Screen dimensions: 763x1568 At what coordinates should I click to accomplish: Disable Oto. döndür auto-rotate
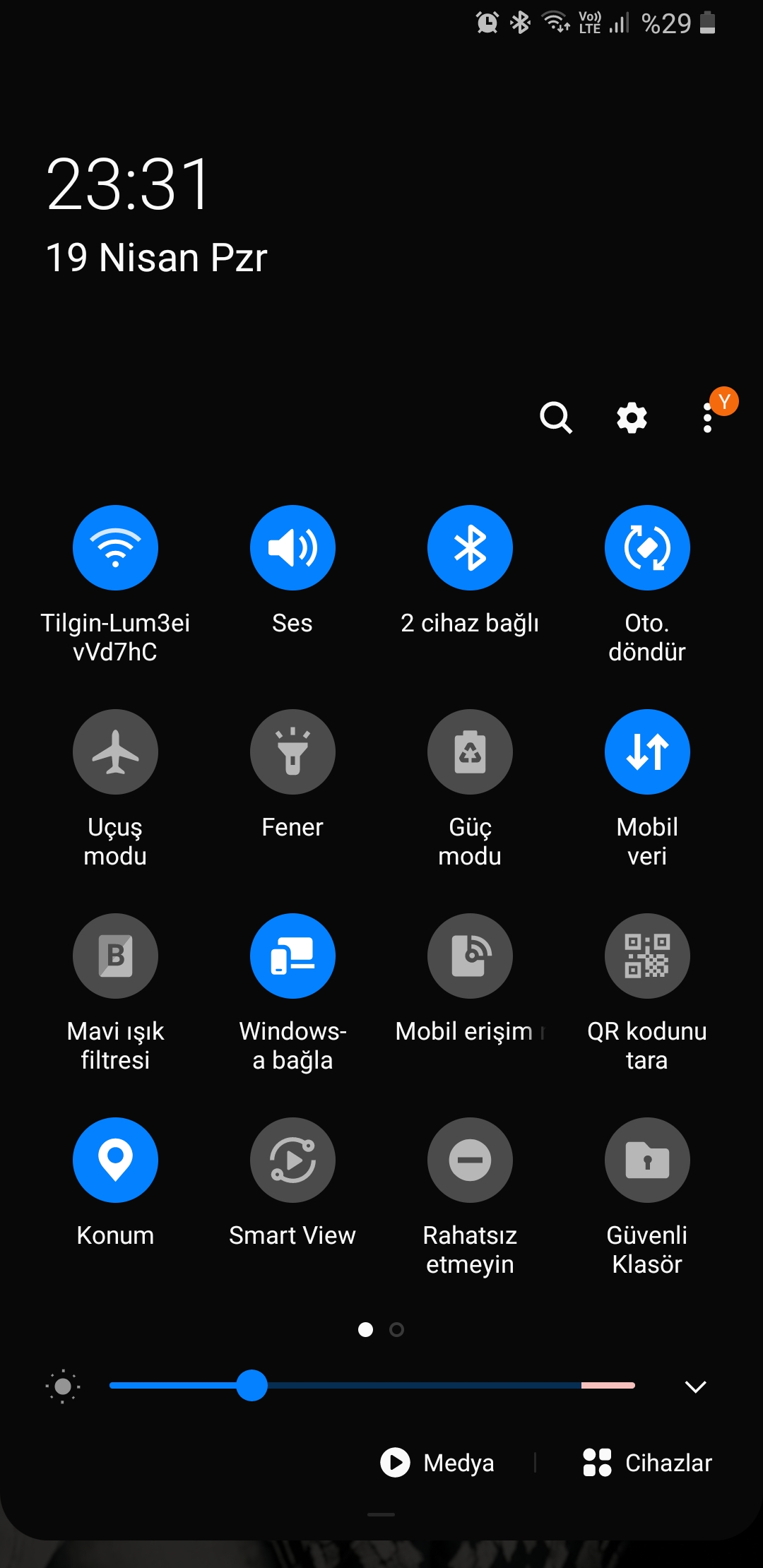647,547
